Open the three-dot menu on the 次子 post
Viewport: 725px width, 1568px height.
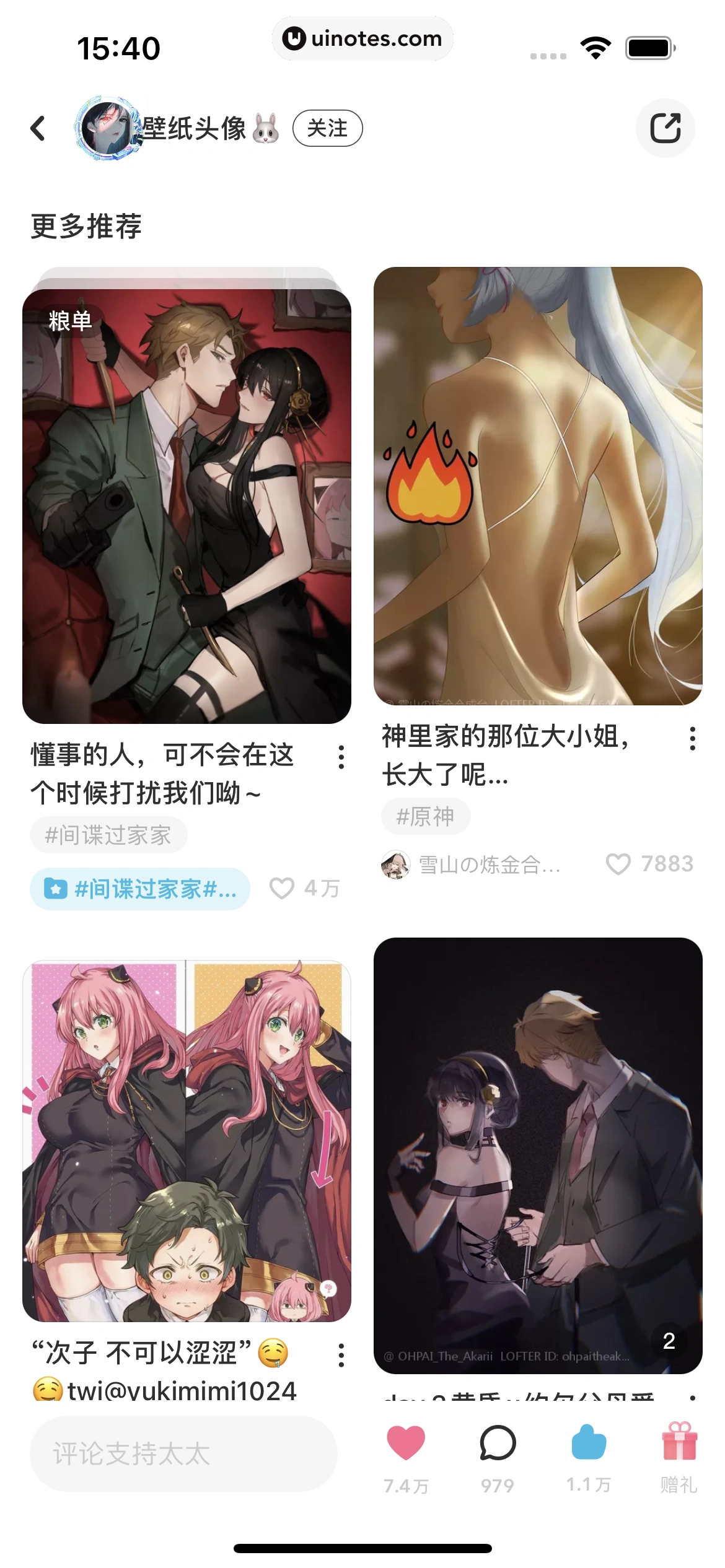(x=341, y=1355)
